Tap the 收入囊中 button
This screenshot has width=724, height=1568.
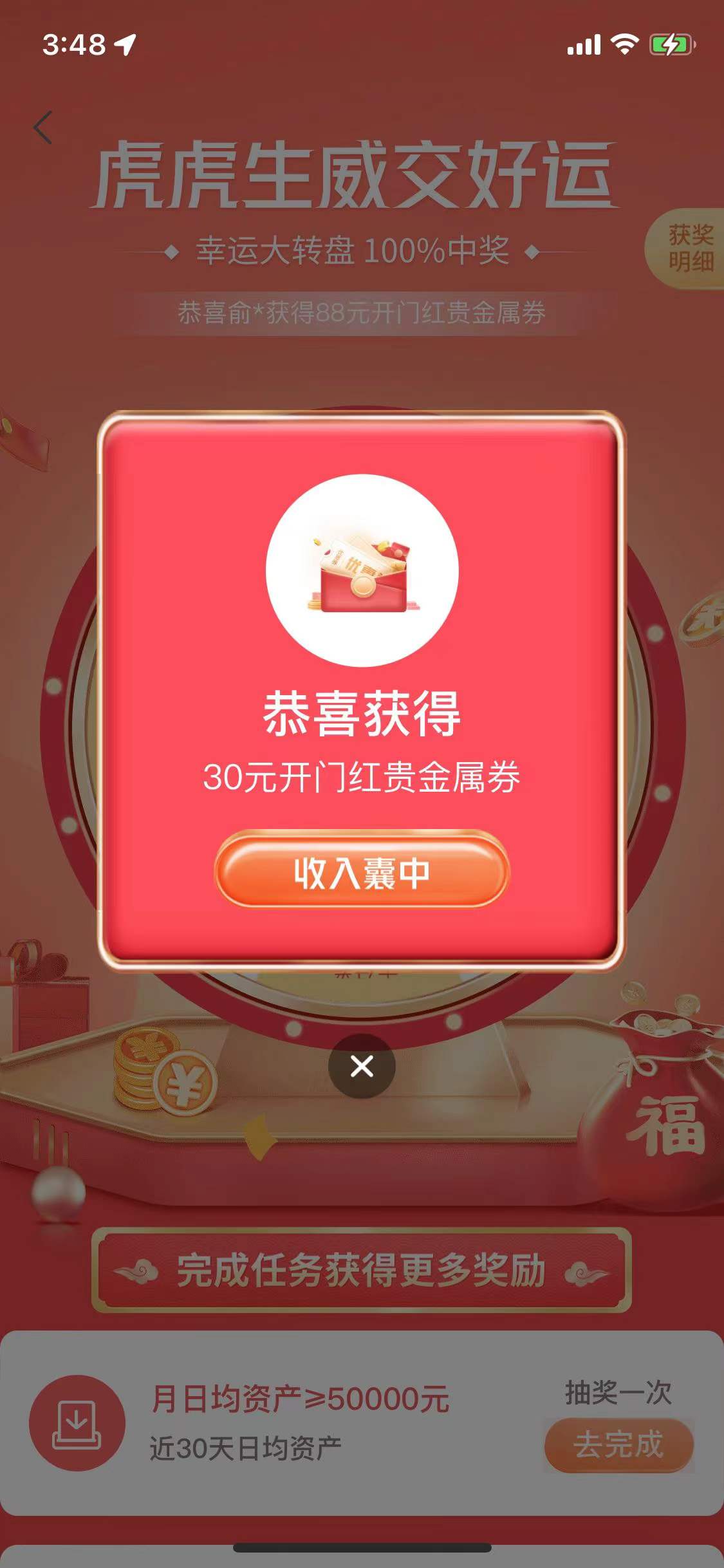coord(361,872)
